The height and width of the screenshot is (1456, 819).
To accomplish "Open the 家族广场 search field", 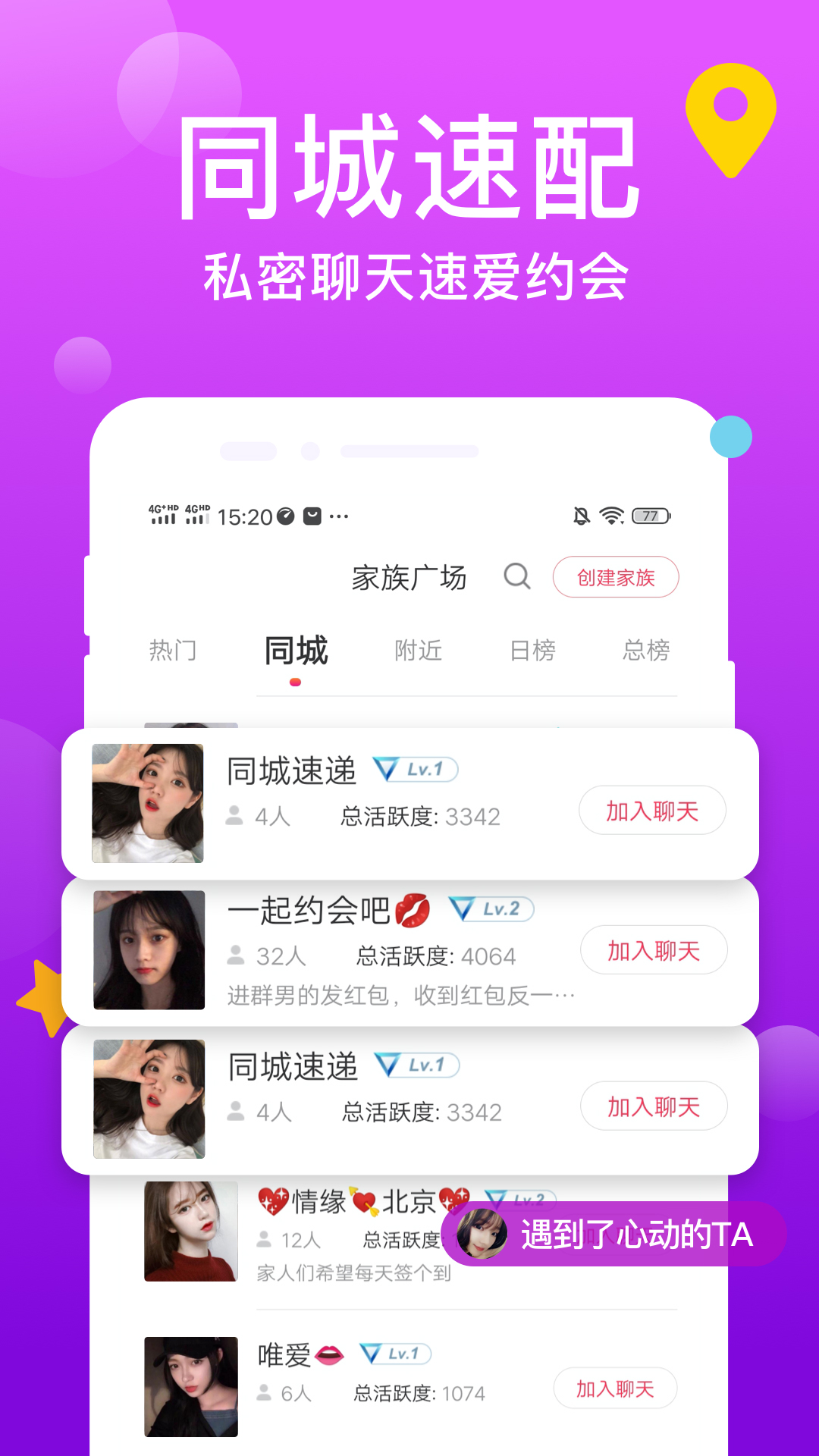I will coord(407,577).
